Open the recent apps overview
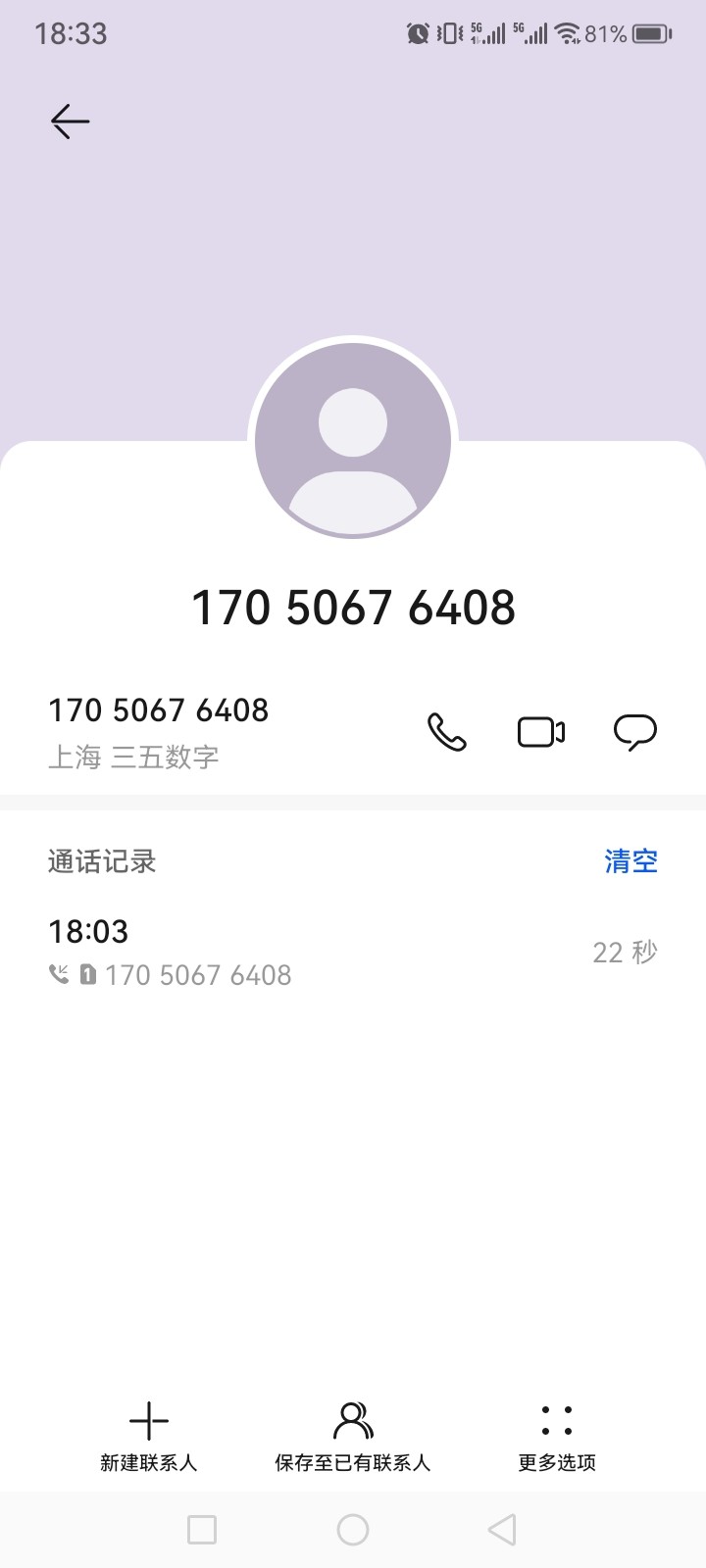 pos(202,1530)
